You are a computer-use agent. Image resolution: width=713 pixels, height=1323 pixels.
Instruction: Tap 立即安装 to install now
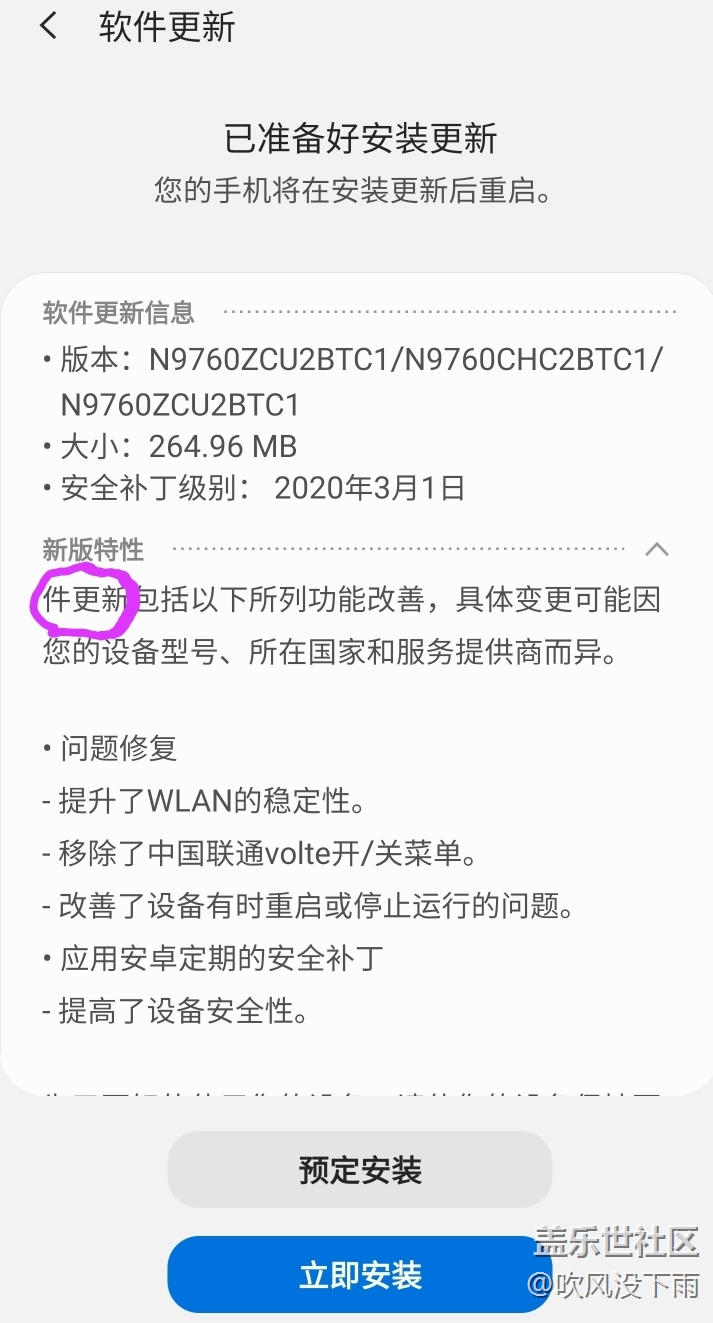pyautogui.click(x=359, y=1275)
